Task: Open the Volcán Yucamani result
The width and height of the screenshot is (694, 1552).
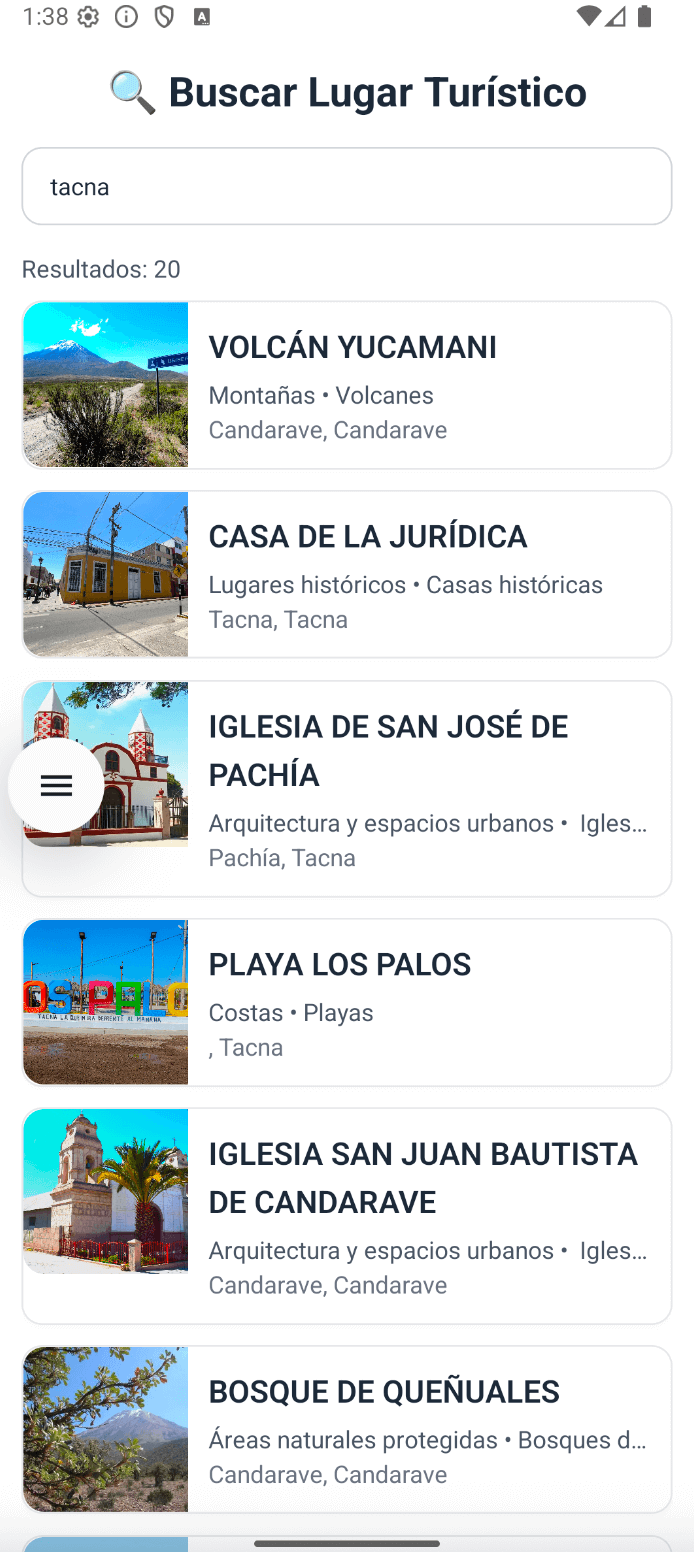Action: tap(346, 385)
